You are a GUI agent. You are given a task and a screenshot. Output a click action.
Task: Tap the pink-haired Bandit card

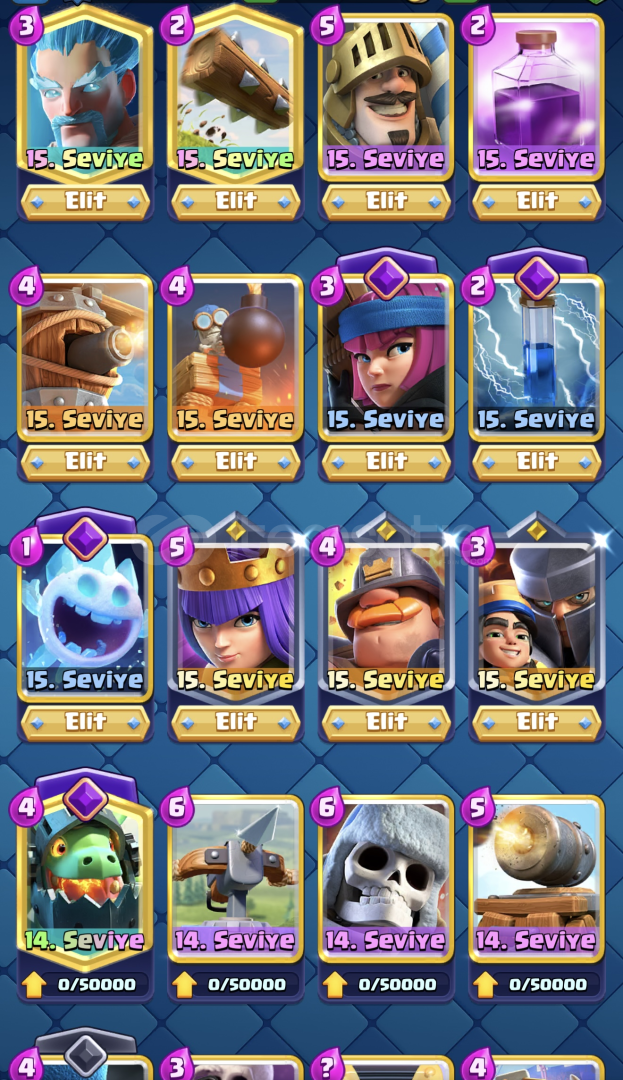pos(386,358)
